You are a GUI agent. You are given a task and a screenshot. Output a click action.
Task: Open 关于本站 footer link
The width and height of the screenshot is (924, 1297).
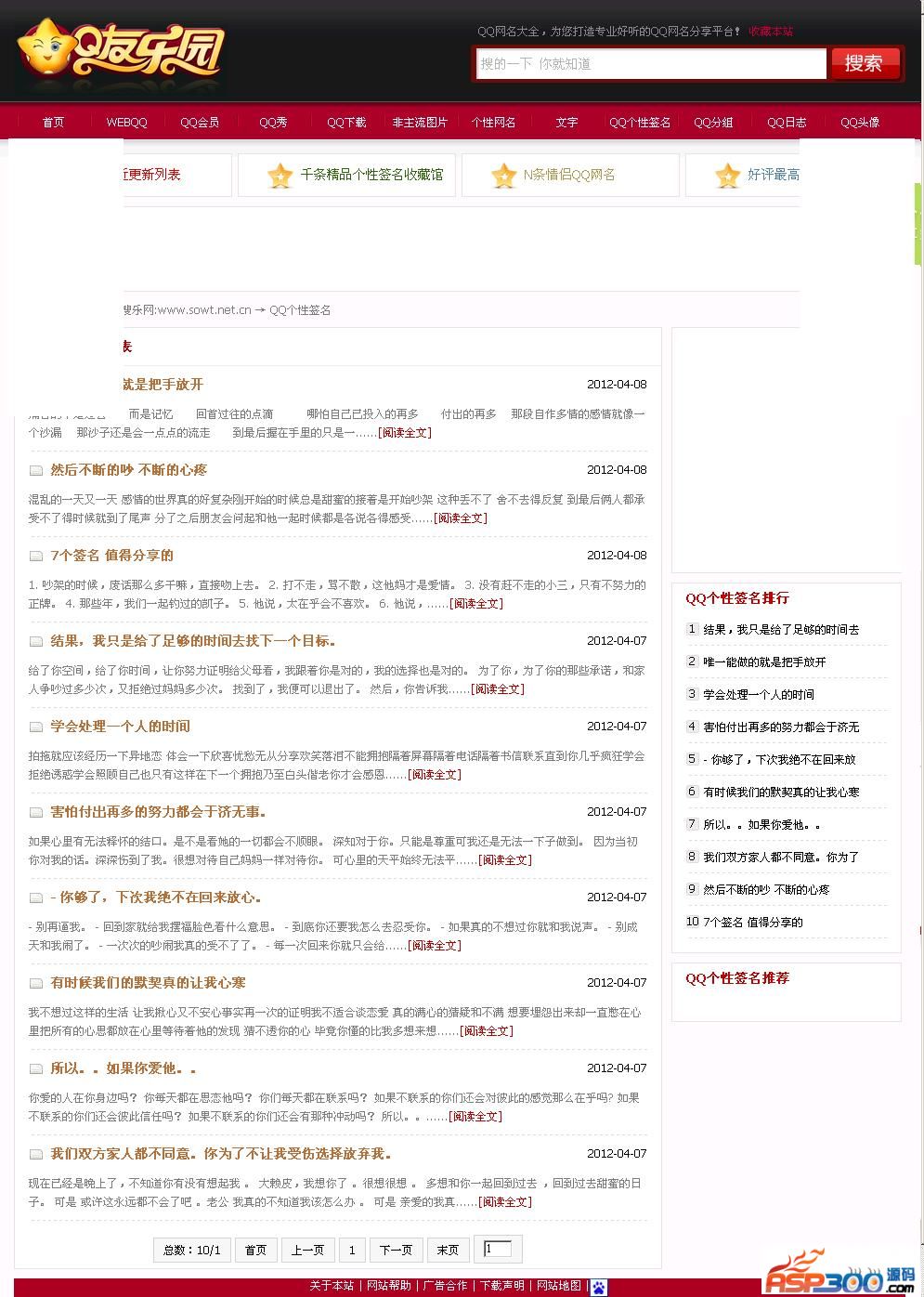pyautogui.click(x=331, y=1286)
